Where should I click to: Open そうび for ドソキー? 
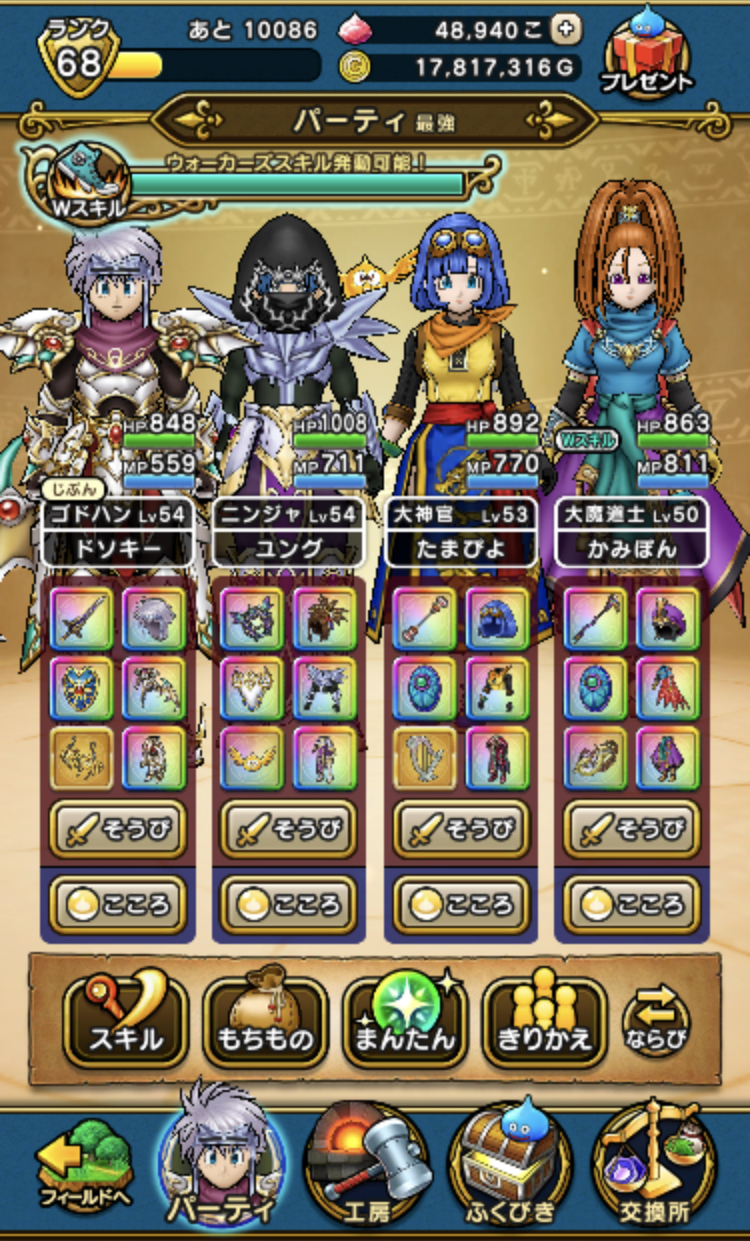pos(118,829)
